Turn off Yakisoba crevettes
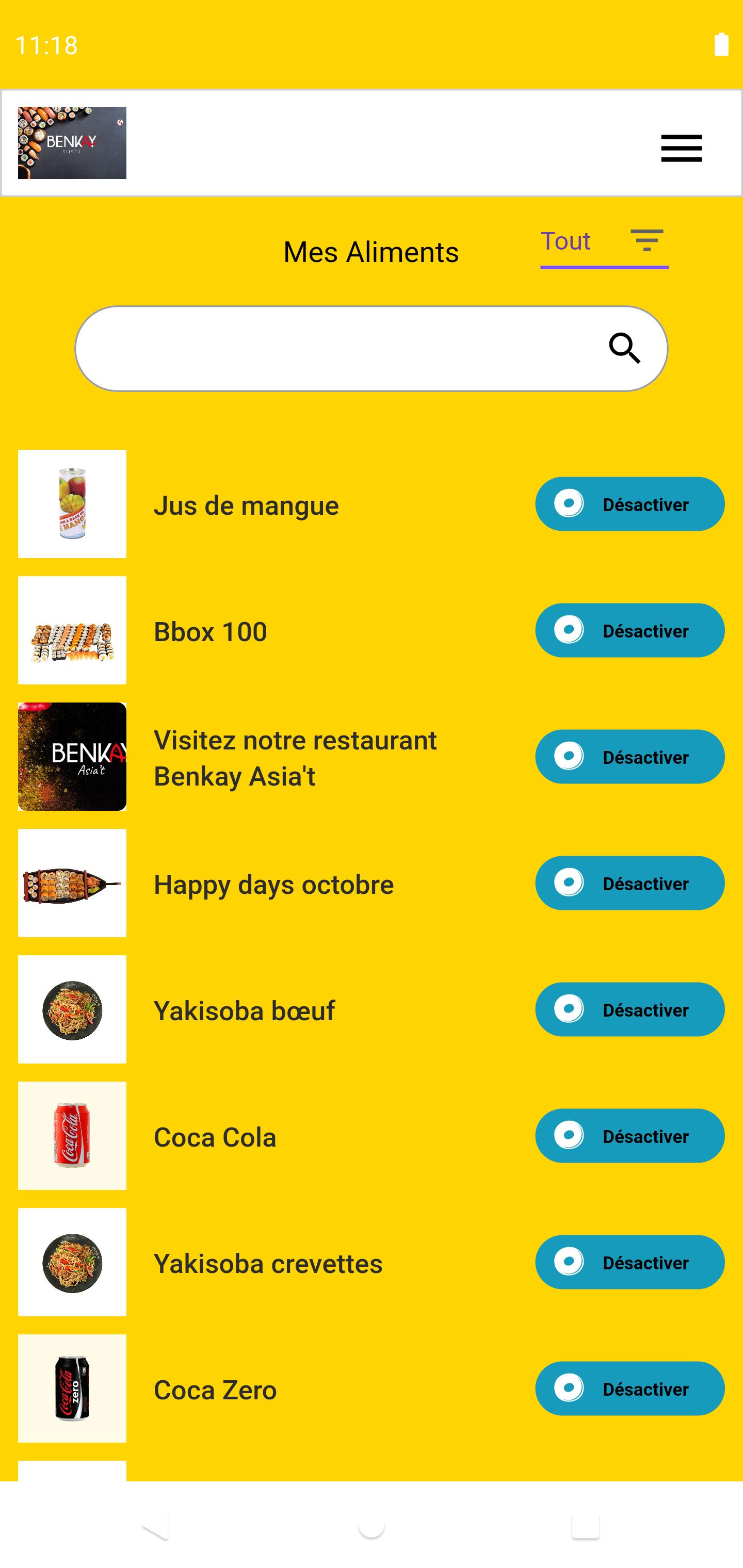The height and width of the screenshot is (1568, 743). (x=629, y=1263)
